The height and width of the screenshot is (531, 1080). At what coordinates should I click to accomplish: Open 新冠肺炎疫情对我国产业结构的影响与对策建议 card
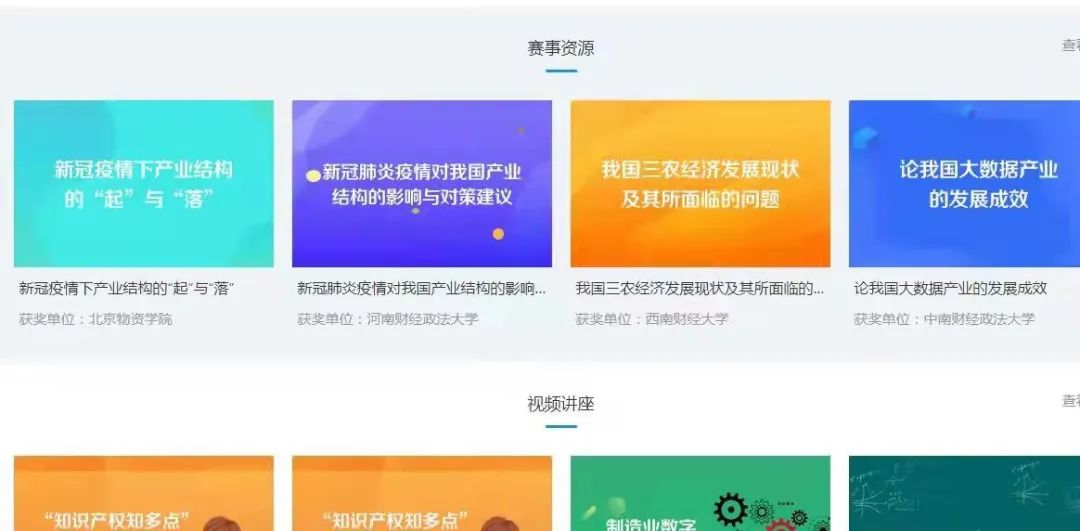(x=421, y=184)
